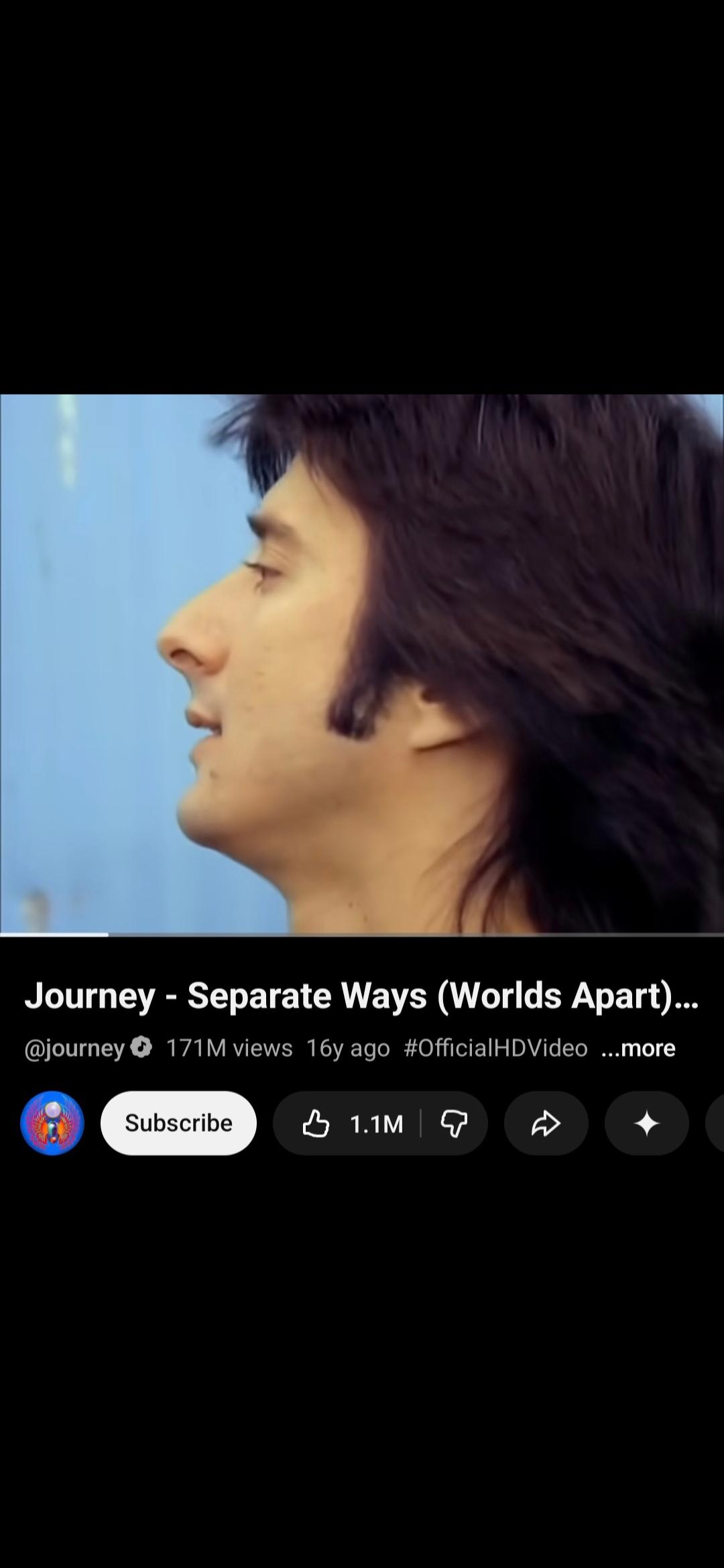Screen dimensions: 724x1568
Task: Open the sparkle Ask button
Action: coord(646,1124)
